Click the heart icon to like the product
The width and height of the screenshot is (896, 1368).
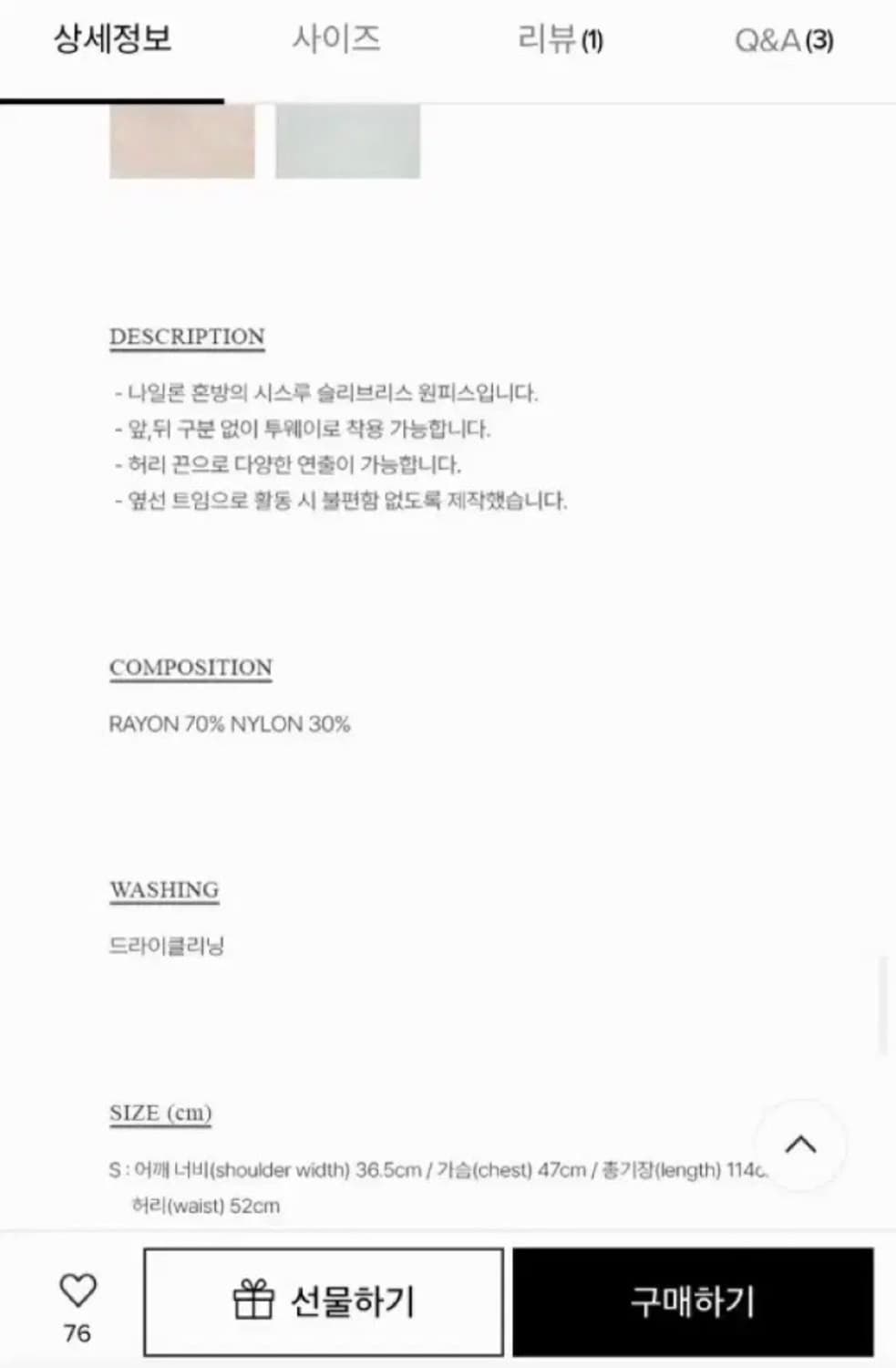tap(77, 1289)
